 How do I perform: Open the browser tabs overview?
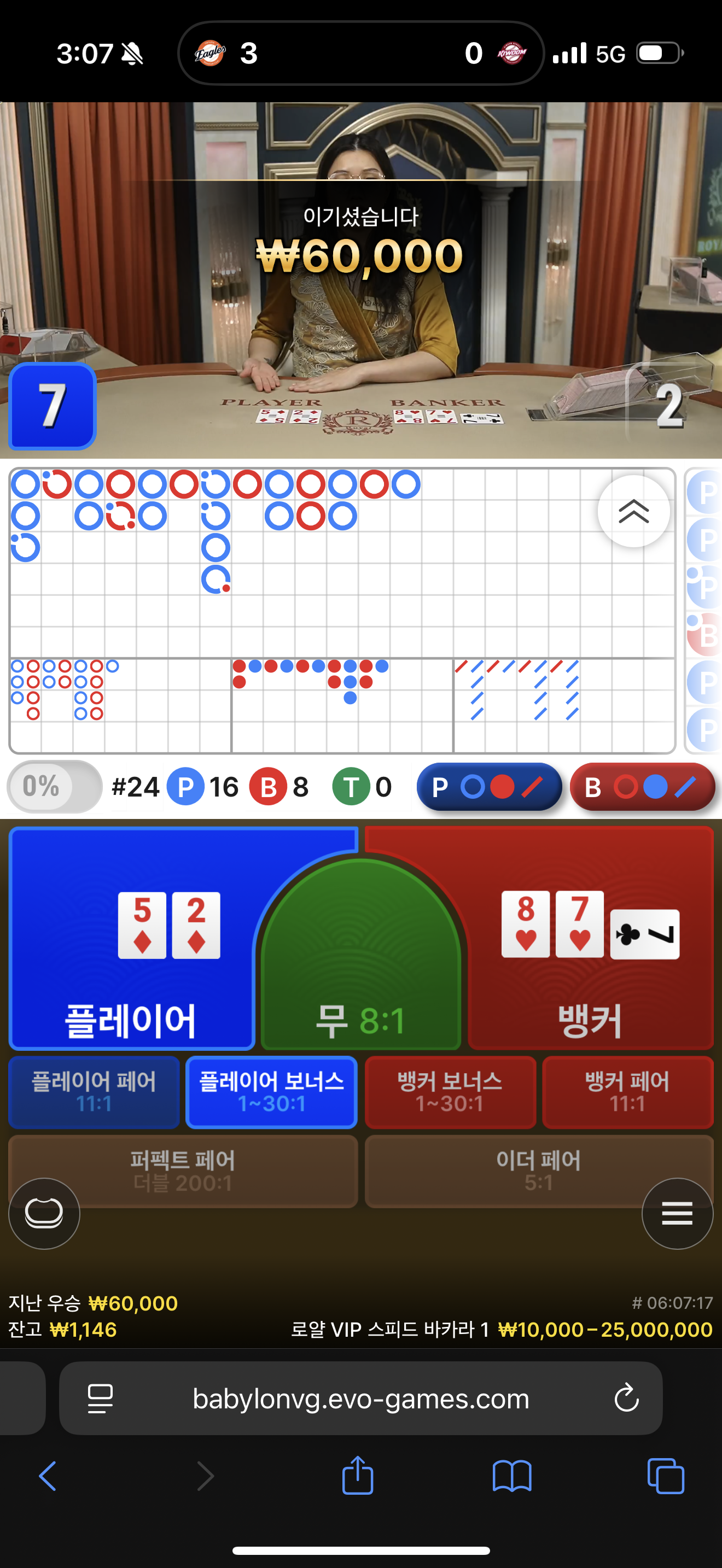point(665,1476)
